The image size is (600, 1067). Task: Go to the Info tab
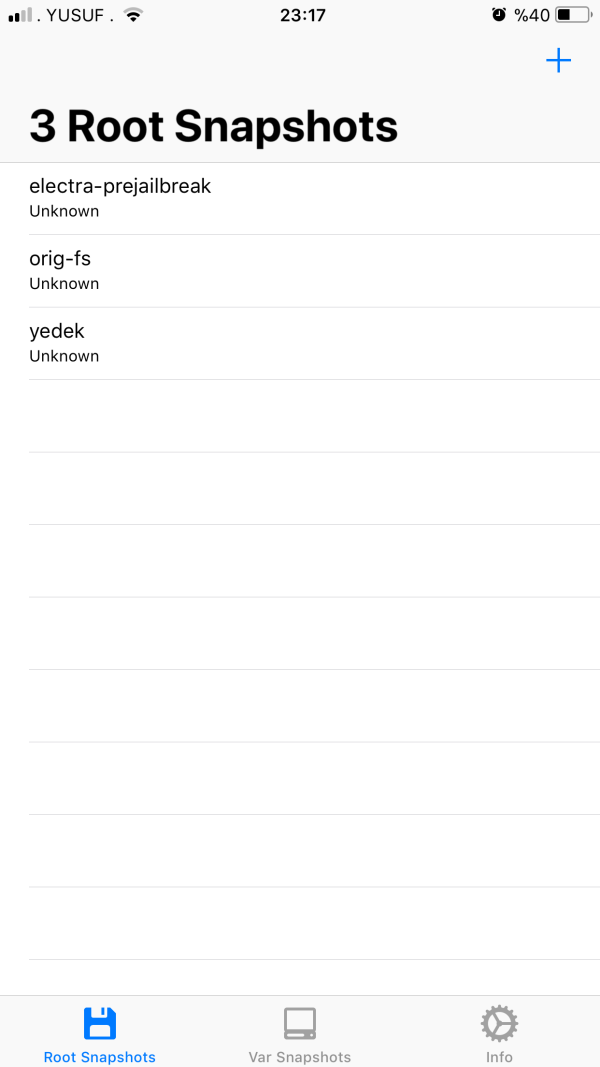click(x=499, y=1034)
